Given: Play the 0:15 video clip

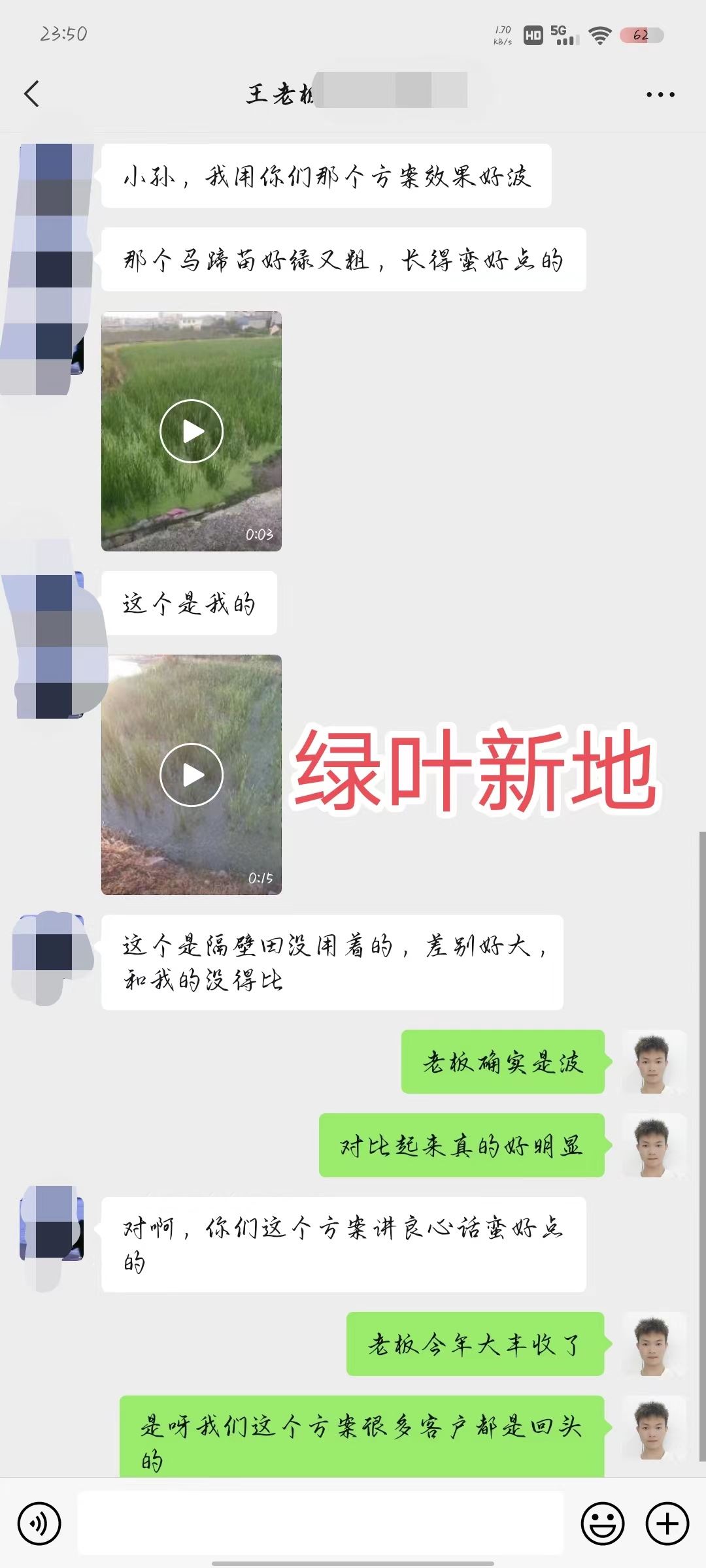Looking at the screenshot, I should (x=192, y=775).
